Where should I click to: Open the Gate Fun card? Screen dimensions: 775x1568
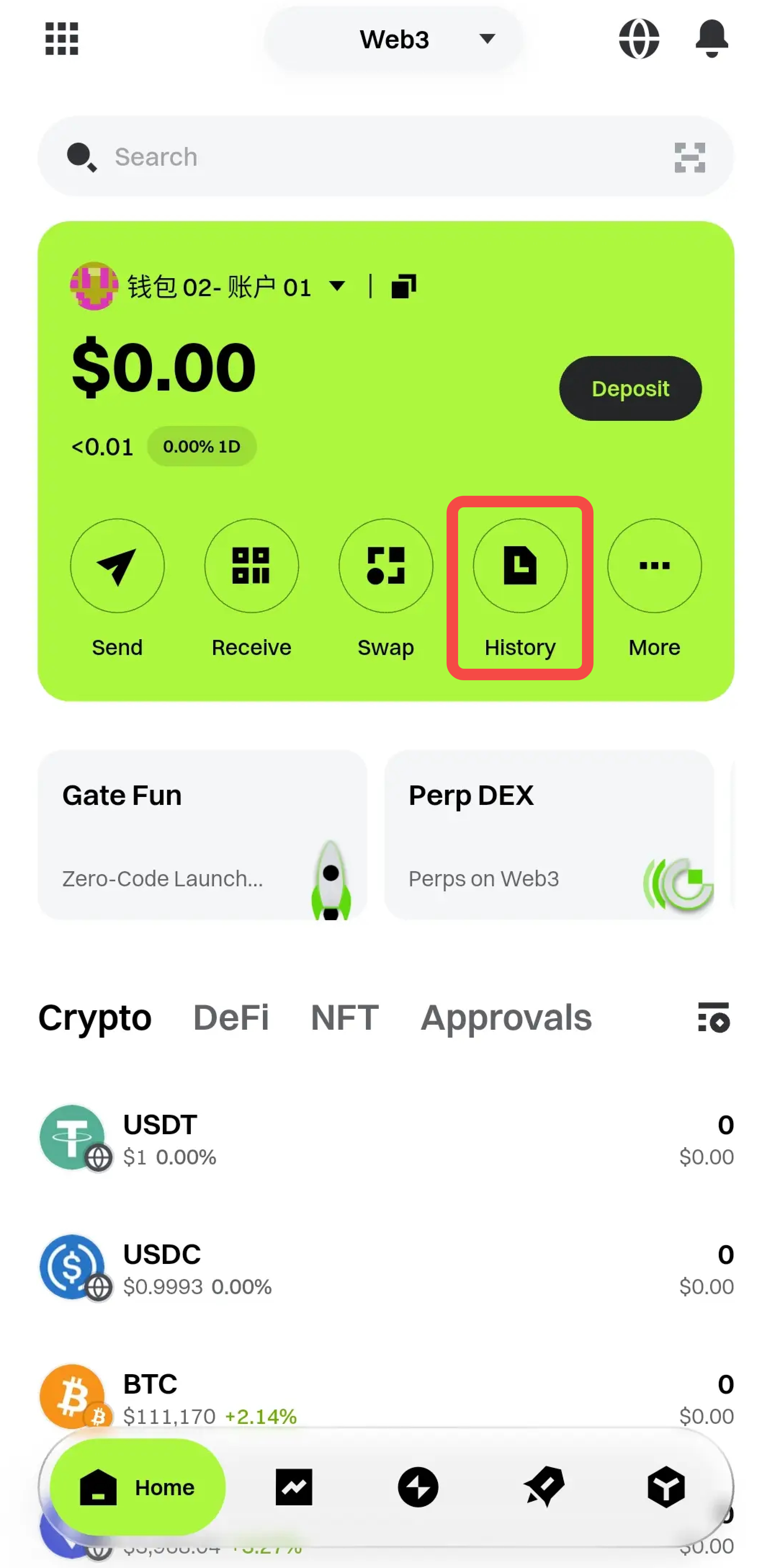(202, 834)
